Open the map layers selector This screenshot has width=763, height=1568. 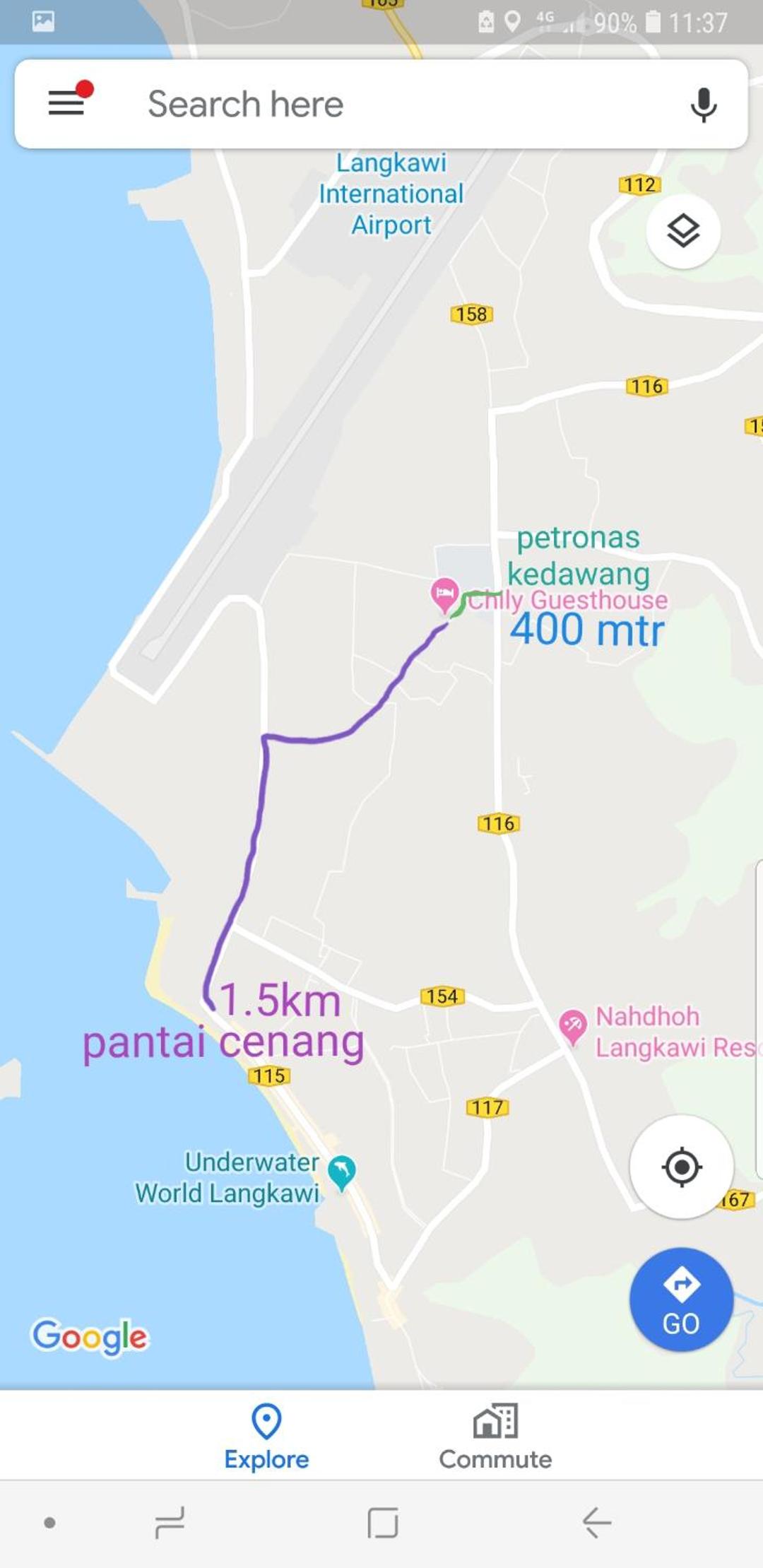click(x=683, y=231)
